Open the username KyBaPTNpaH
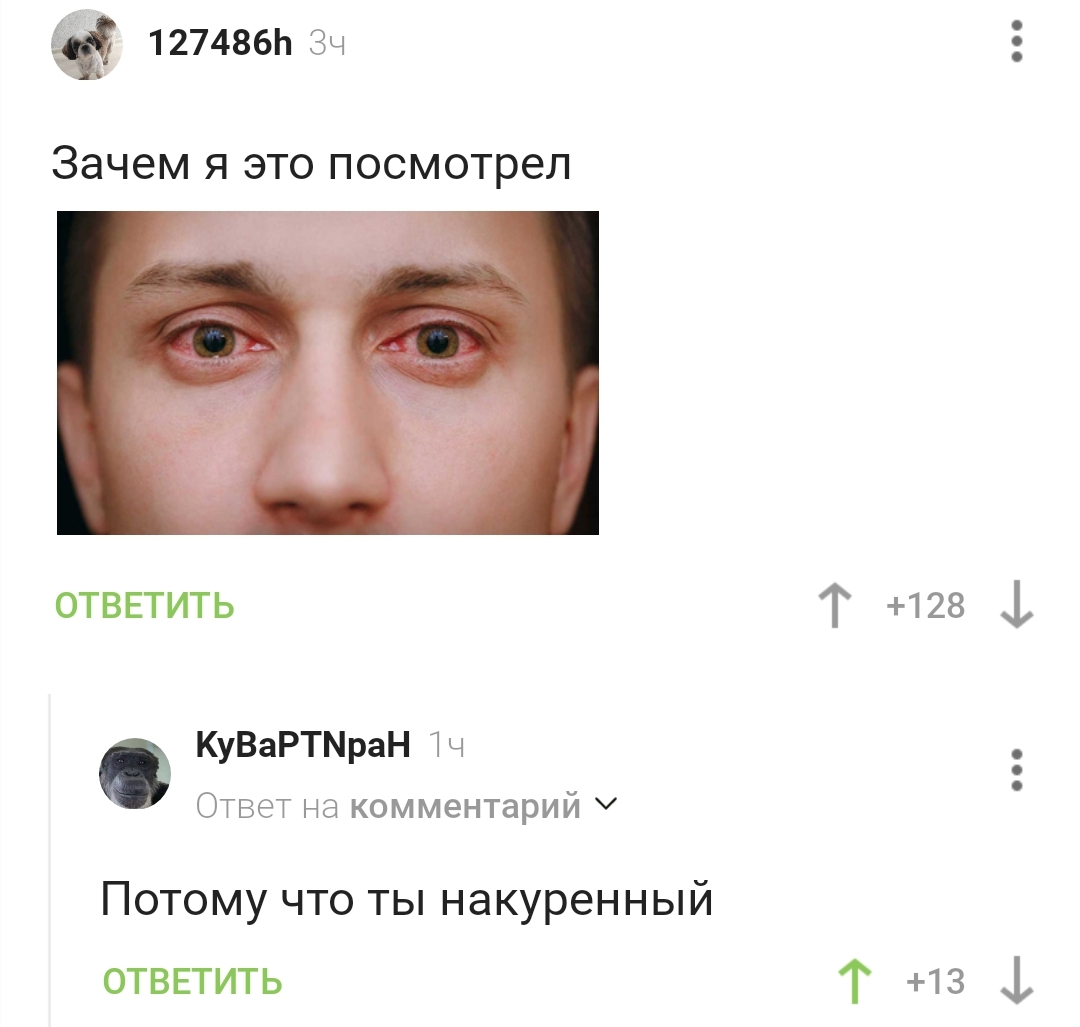 (x=303, y=745)
